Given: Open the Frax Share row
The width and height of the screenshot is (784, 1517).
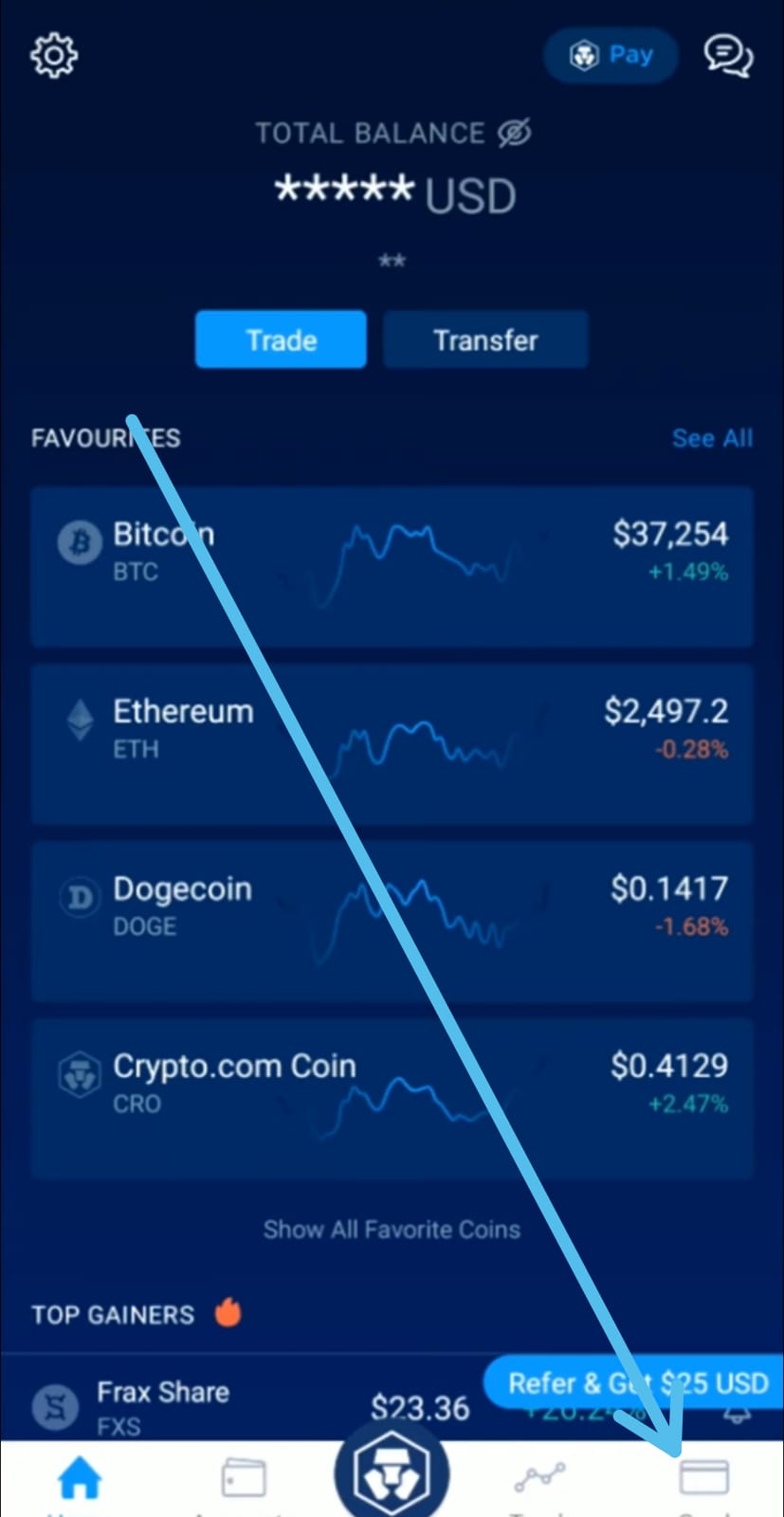Looking at the screenshot, I should (x=392, y=1398).
